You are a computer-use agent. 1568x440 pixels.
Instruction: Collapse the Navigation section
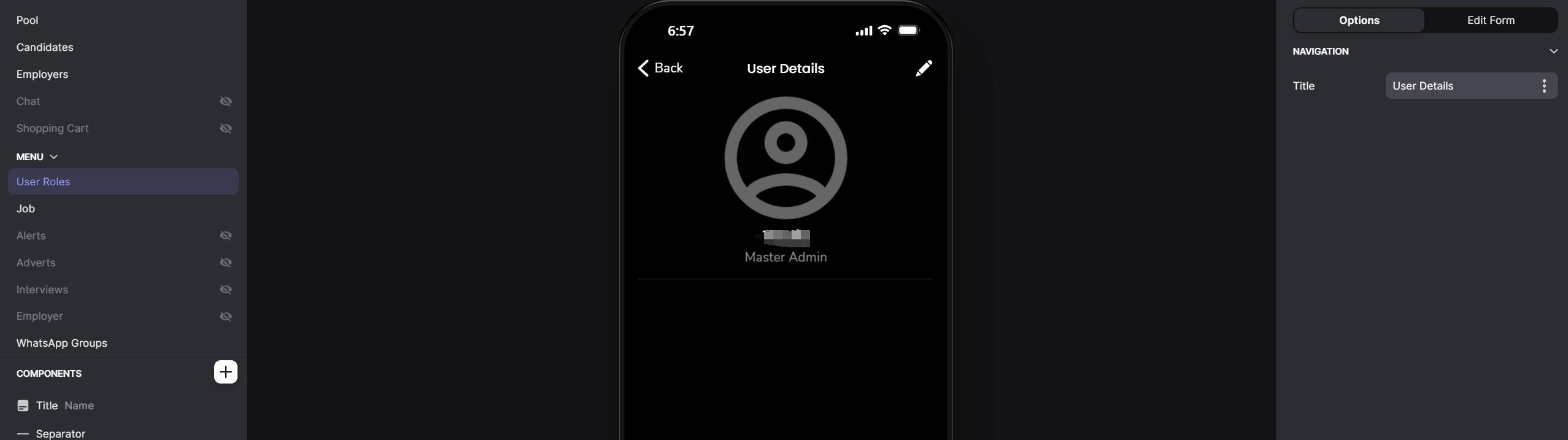pyautogui.click(x=1553, y=52)
